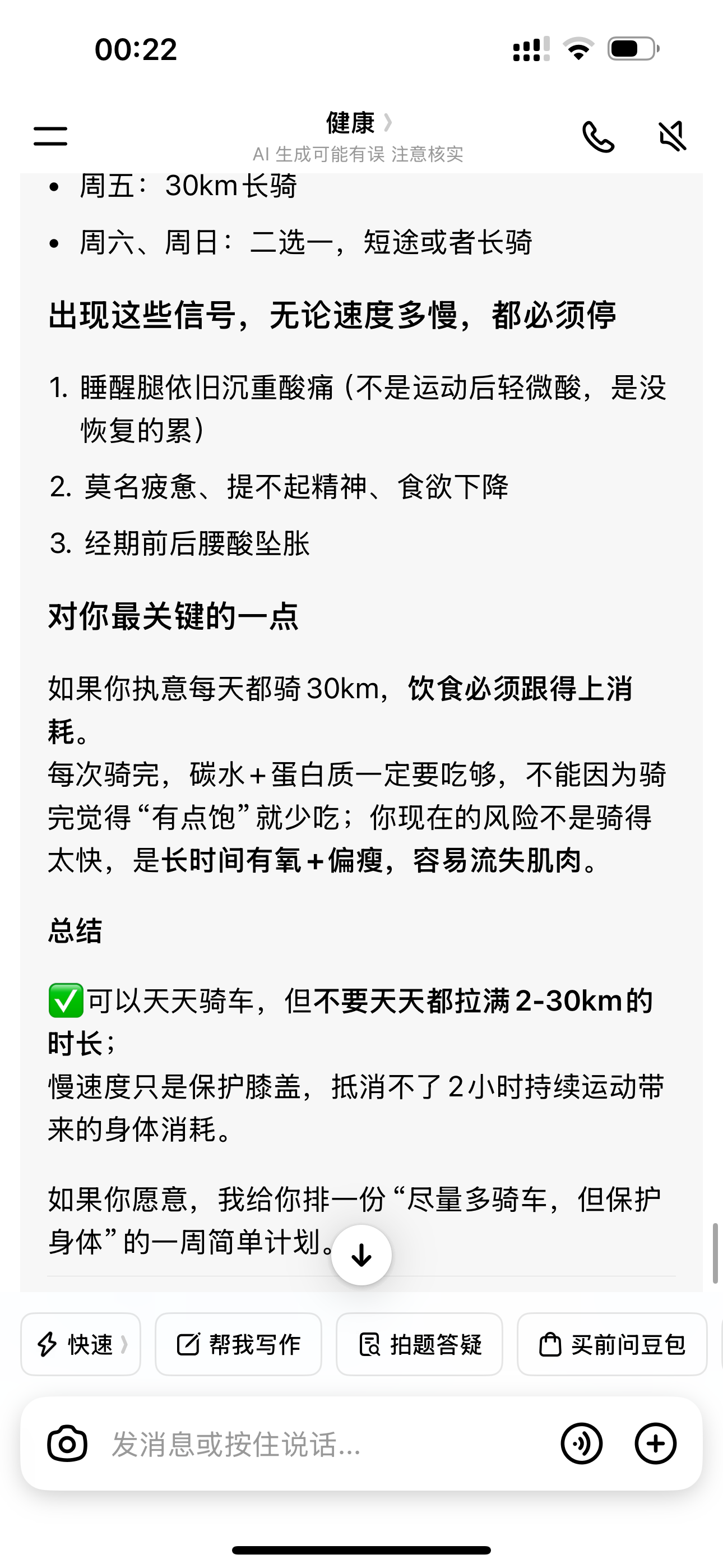Screen dimensions: 723x1568
Task: Choose the 拍题答疑 shortcut
Action: point(419,1344)
